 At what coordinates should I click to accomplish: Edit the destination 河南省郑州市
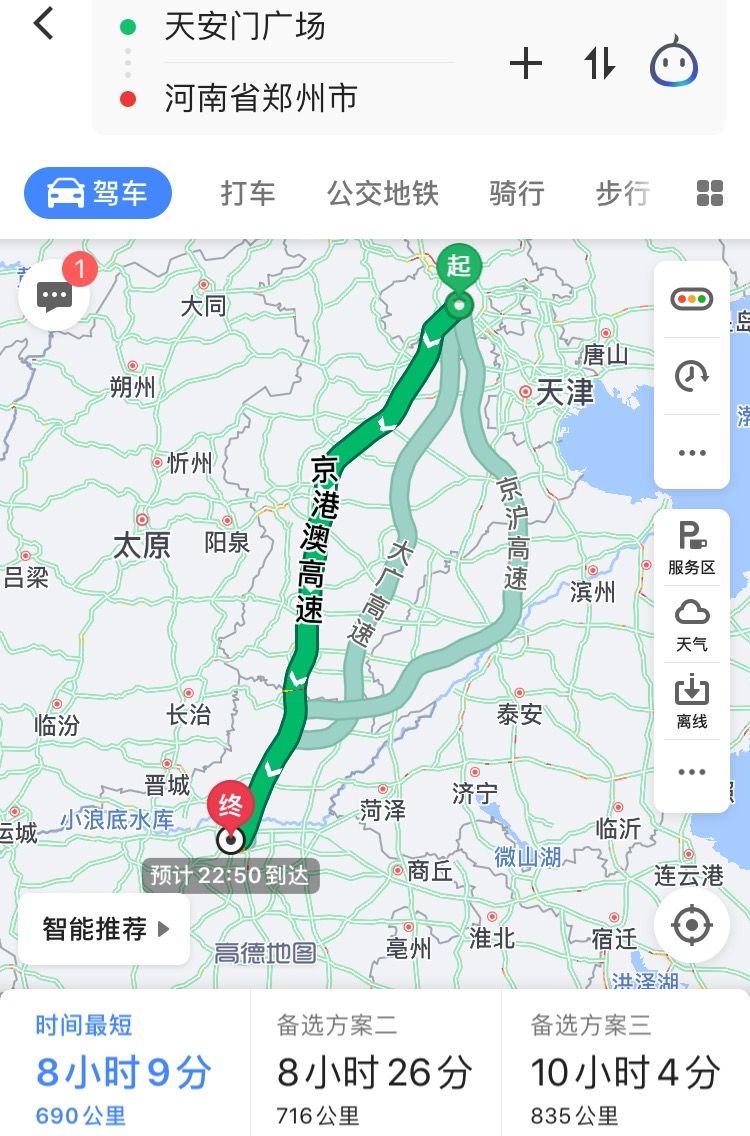coord(260,98)
